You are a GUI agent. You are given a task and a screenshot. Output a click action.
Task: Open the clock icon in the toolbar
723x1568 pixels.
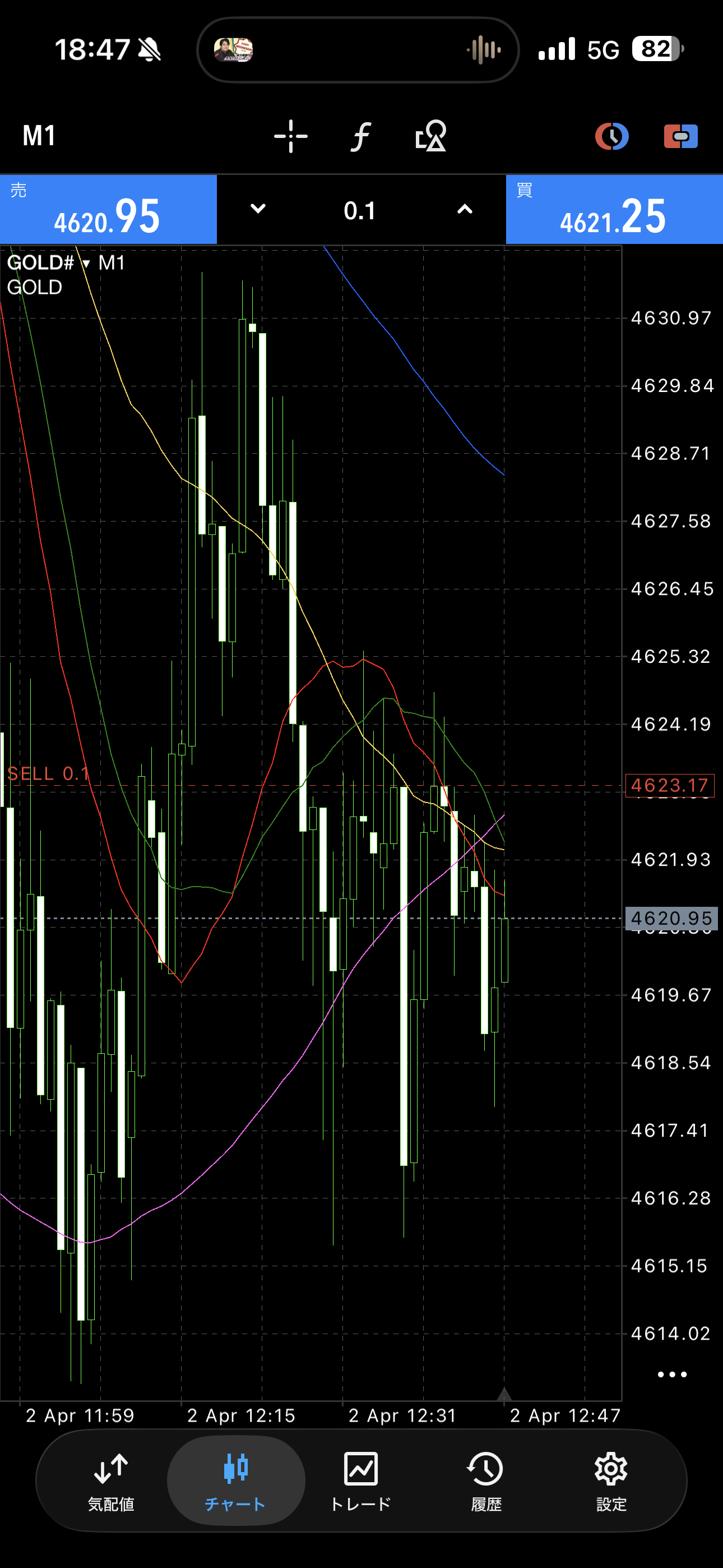tap(611, 136)
